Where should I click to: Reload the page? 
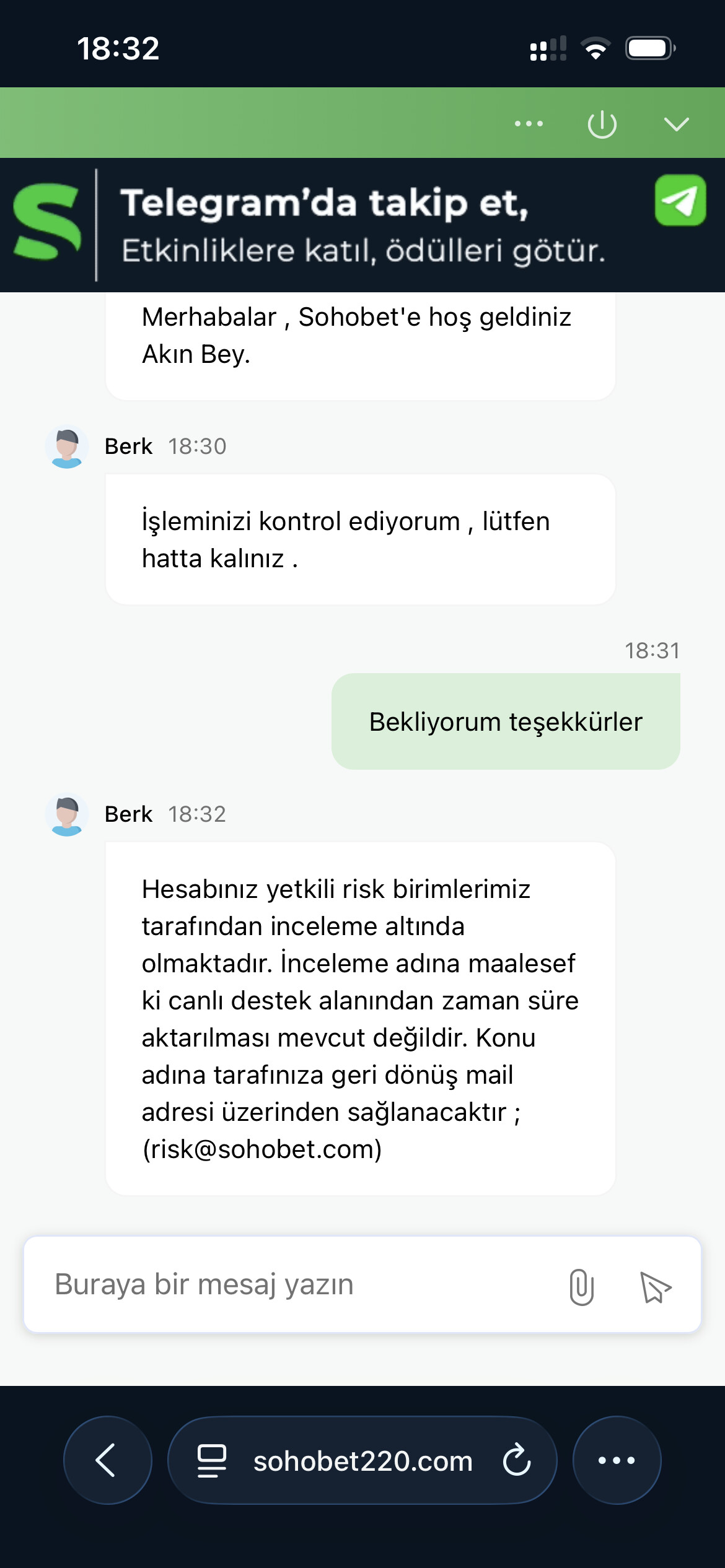tap(517, 1460)
